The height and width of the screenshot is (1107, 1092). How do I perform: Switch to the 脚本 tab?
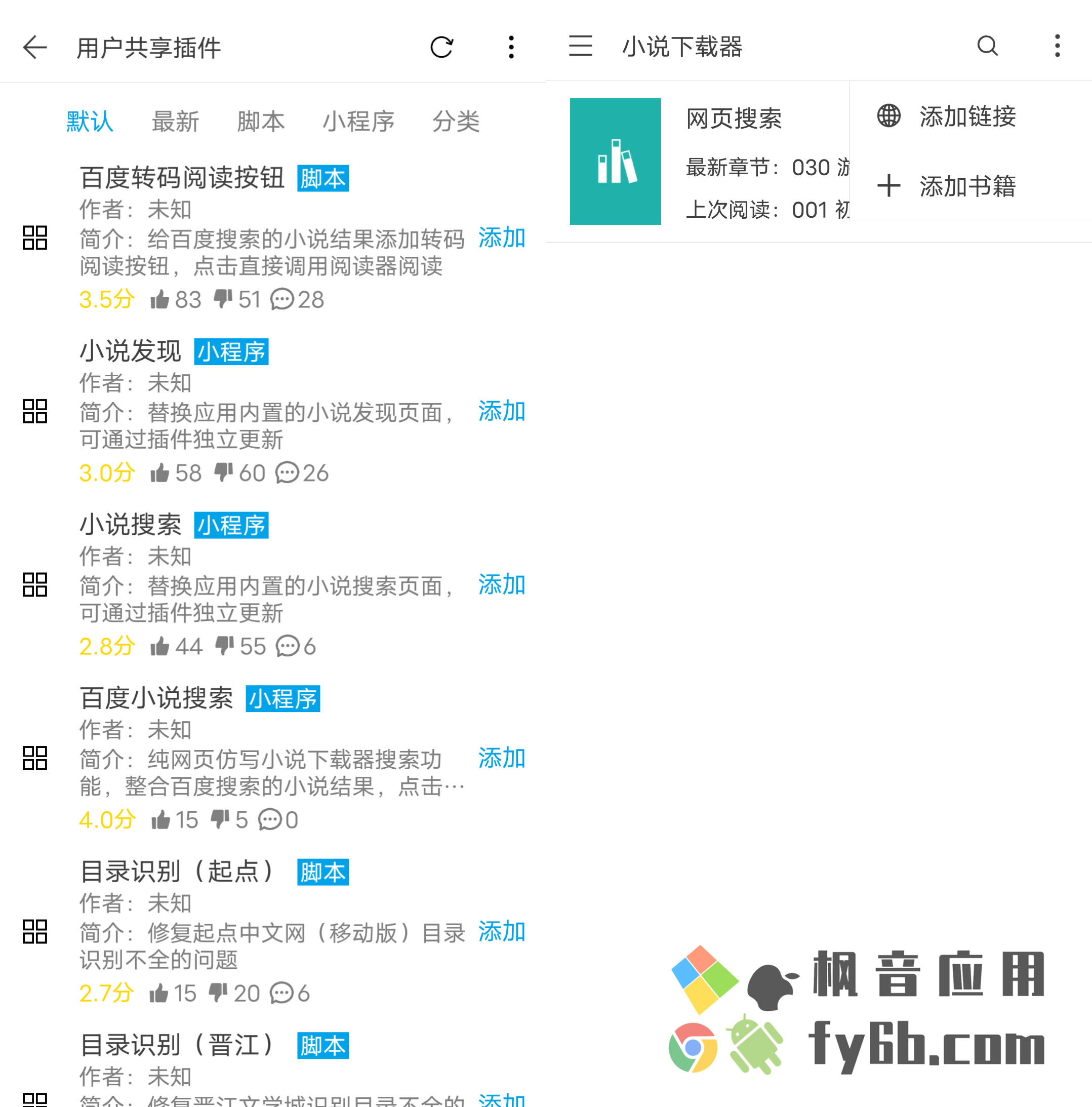tap(261, 122)
